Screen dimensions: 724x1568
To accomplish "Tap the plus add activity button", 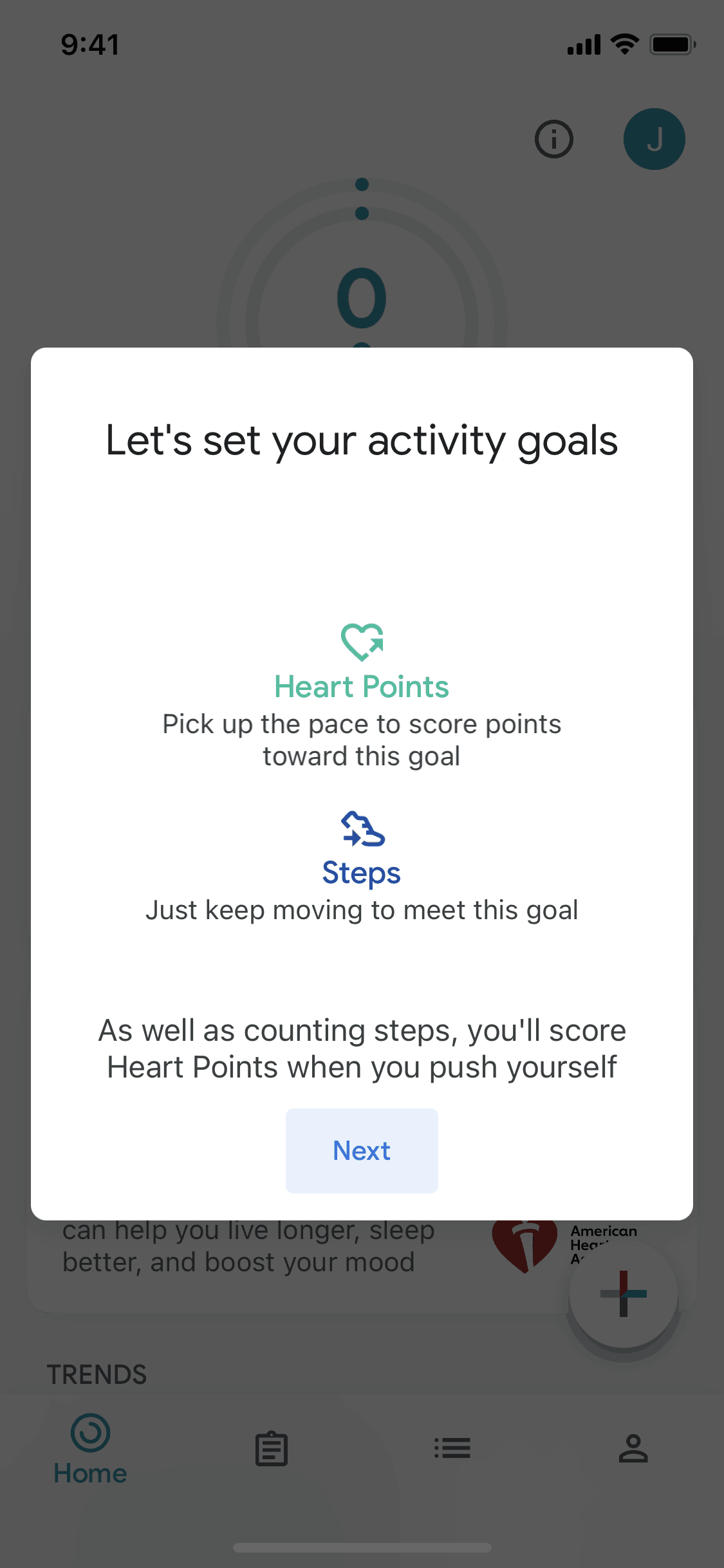I will click(624, 1293).
